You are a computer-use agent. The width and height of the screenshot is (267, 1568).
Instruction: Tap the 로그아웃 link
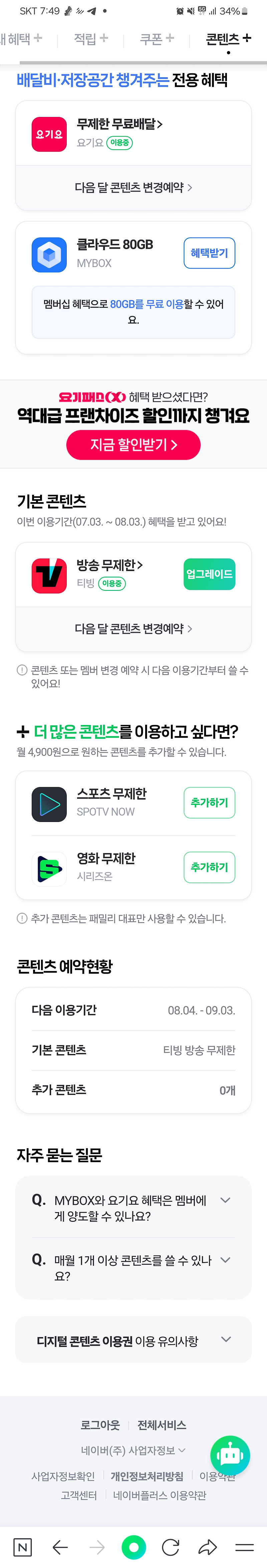click(x=100, y=1425)
